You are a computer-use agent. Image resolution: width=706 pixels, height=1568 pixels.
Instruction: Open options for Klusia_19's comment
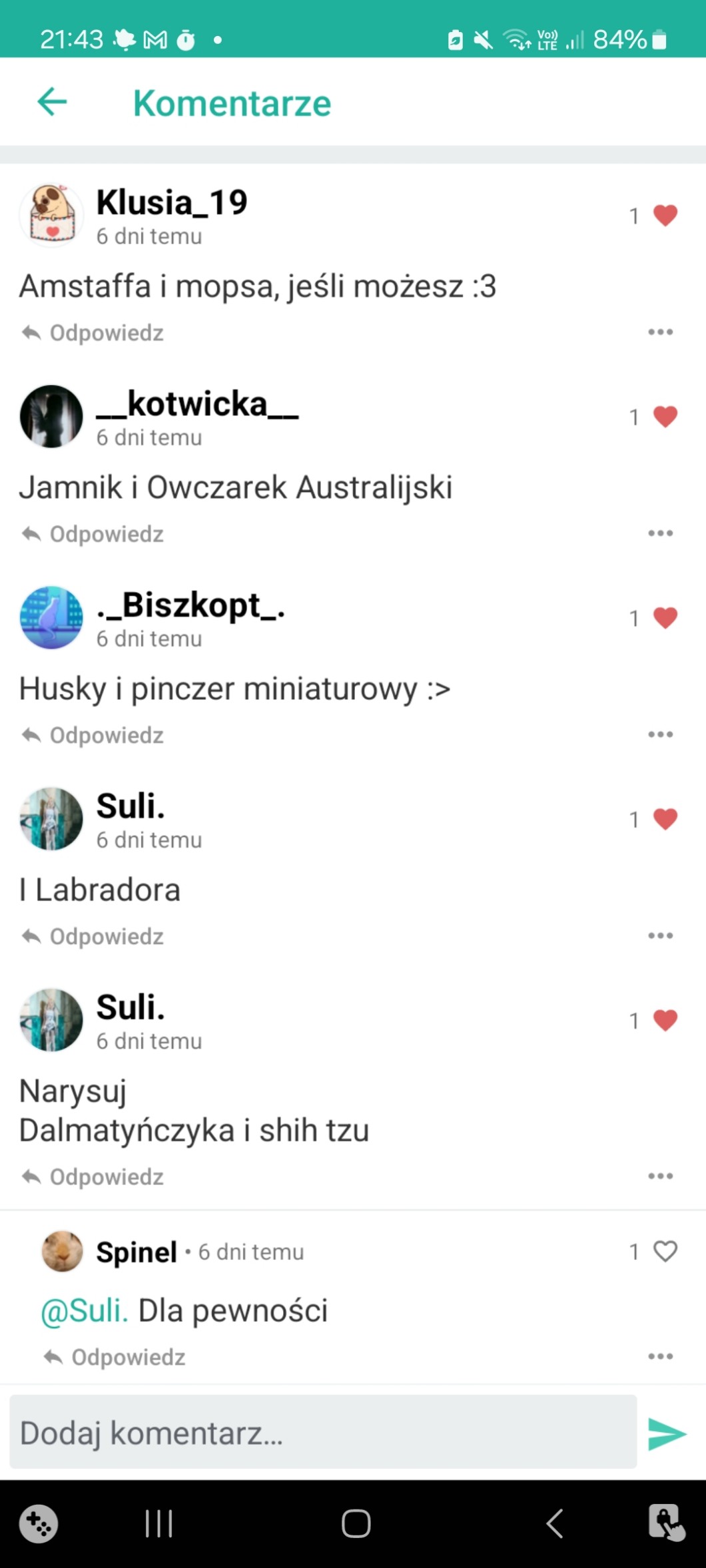coord(660,332)
